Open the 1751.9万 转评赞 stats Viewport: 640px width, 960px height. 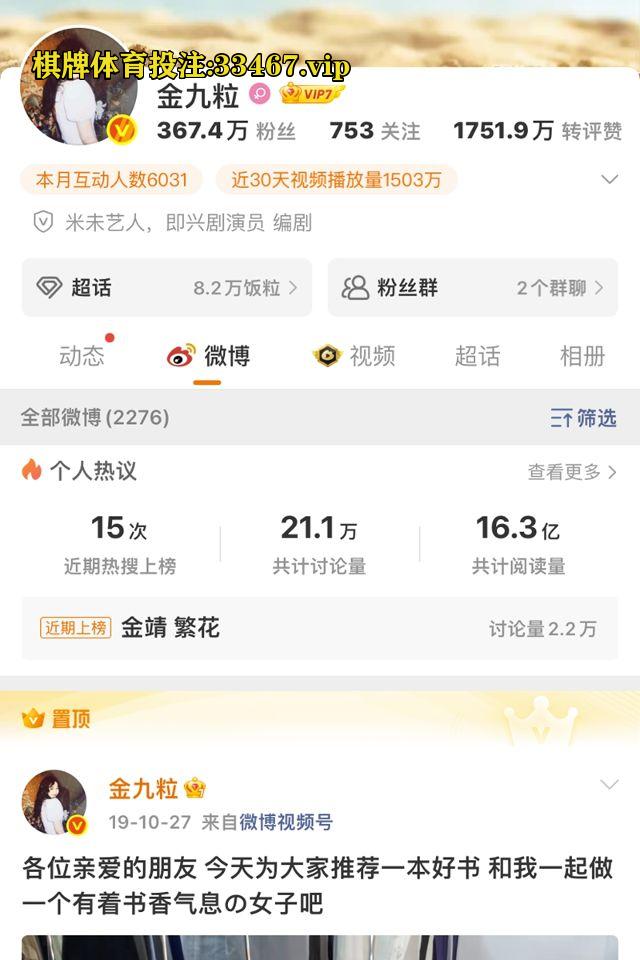[536, 131]
